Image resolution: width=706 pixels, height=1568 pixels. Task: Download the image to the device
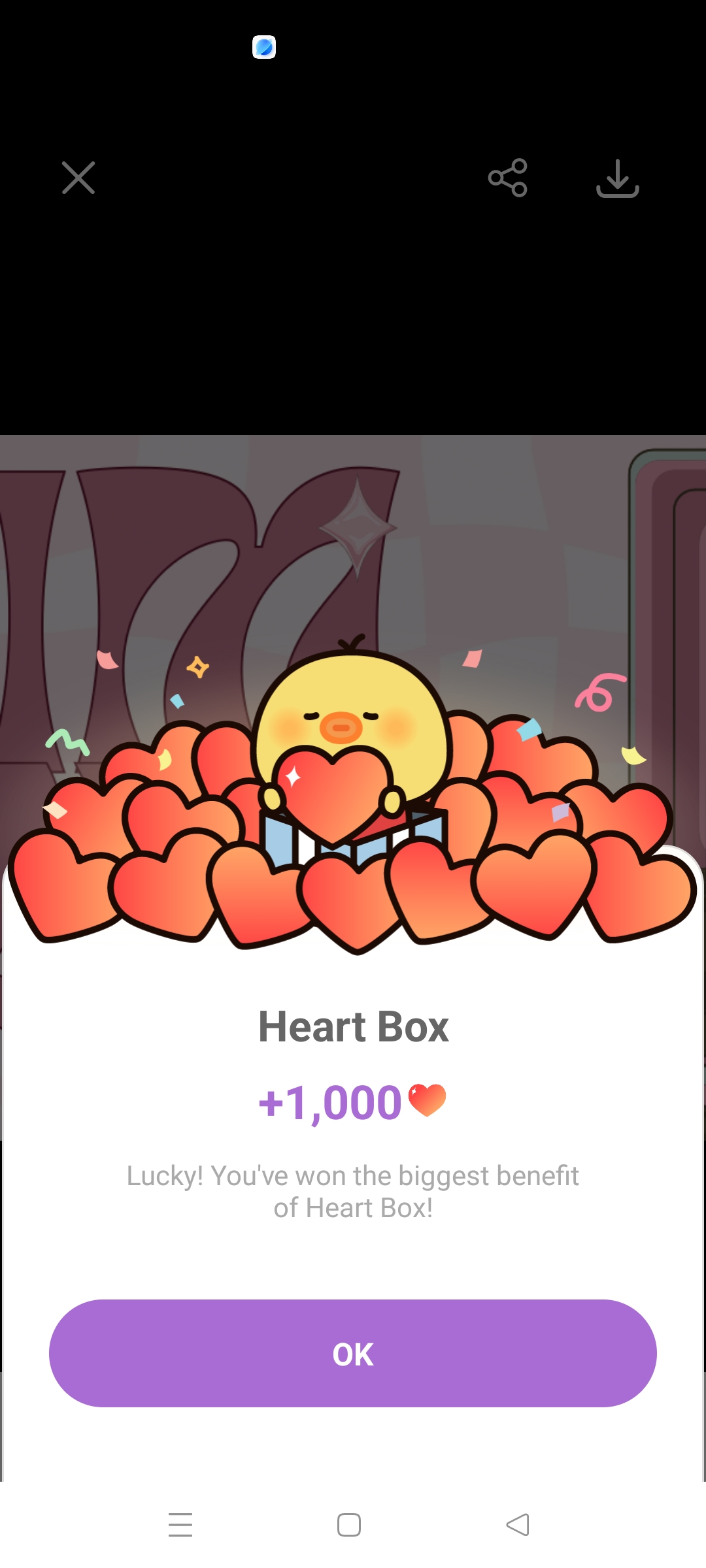coord(617,178)
